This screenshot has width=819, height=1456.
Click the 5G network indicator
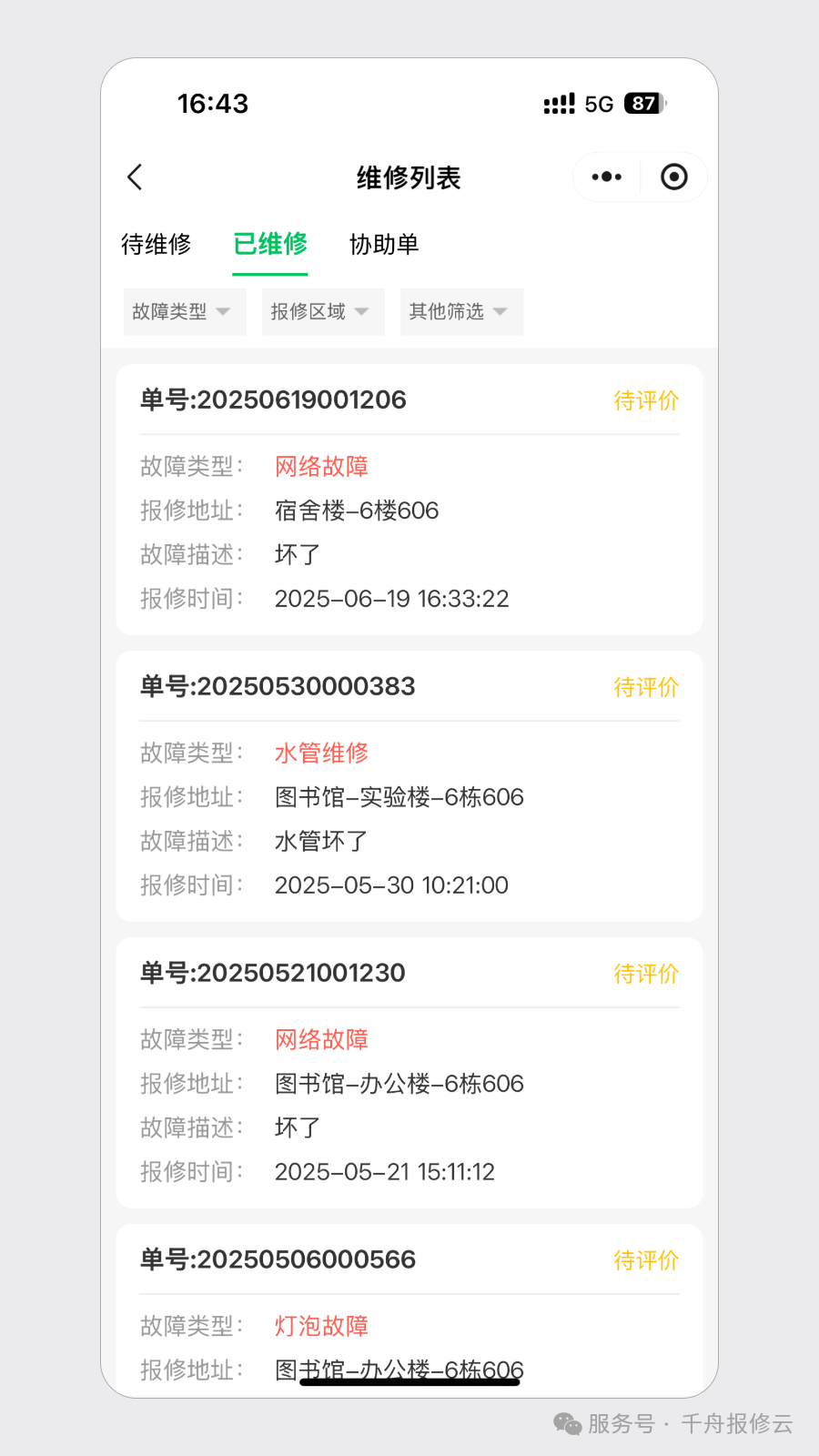[x=600, y=103]
